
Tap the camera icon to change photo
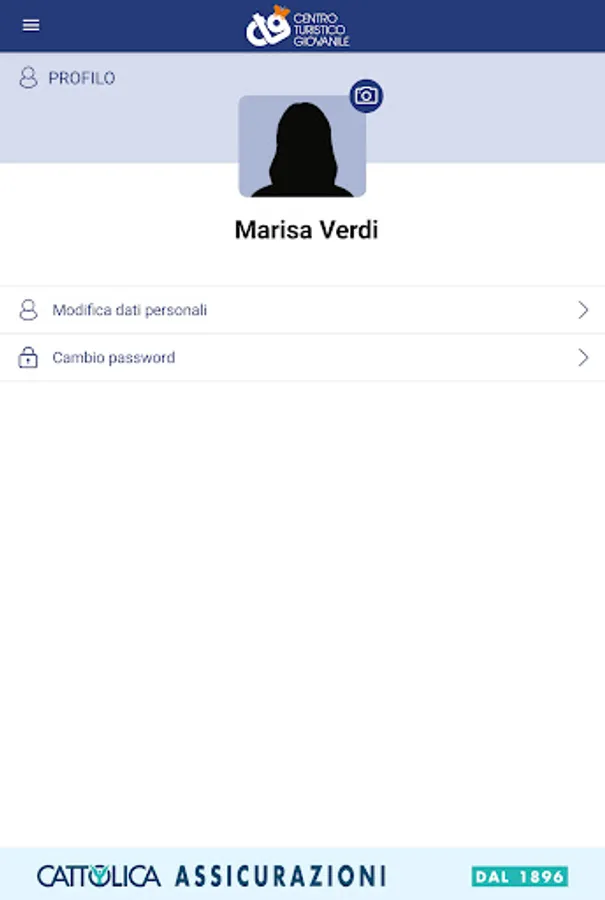[366, 96]
